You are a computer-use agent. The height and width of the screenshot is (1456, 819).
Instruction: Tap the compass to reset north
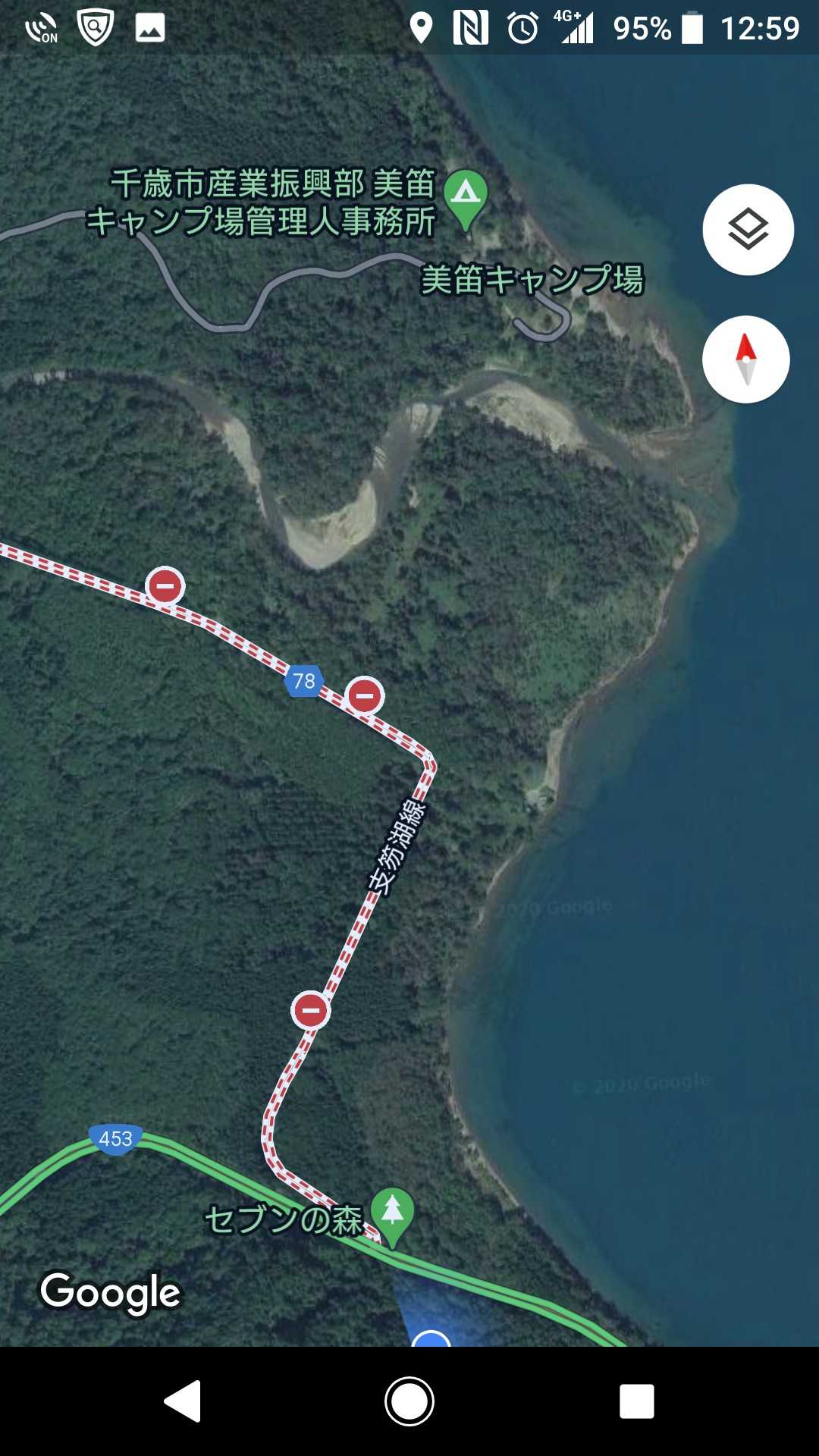[746, 359]
